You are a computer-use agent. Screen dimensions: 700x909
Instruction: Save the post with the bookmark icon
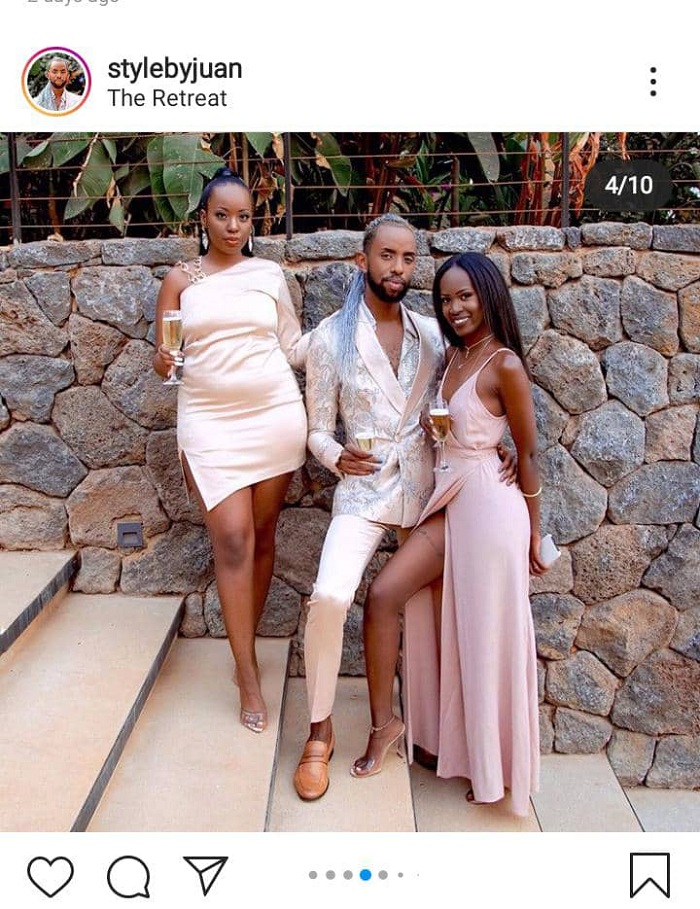649,875
